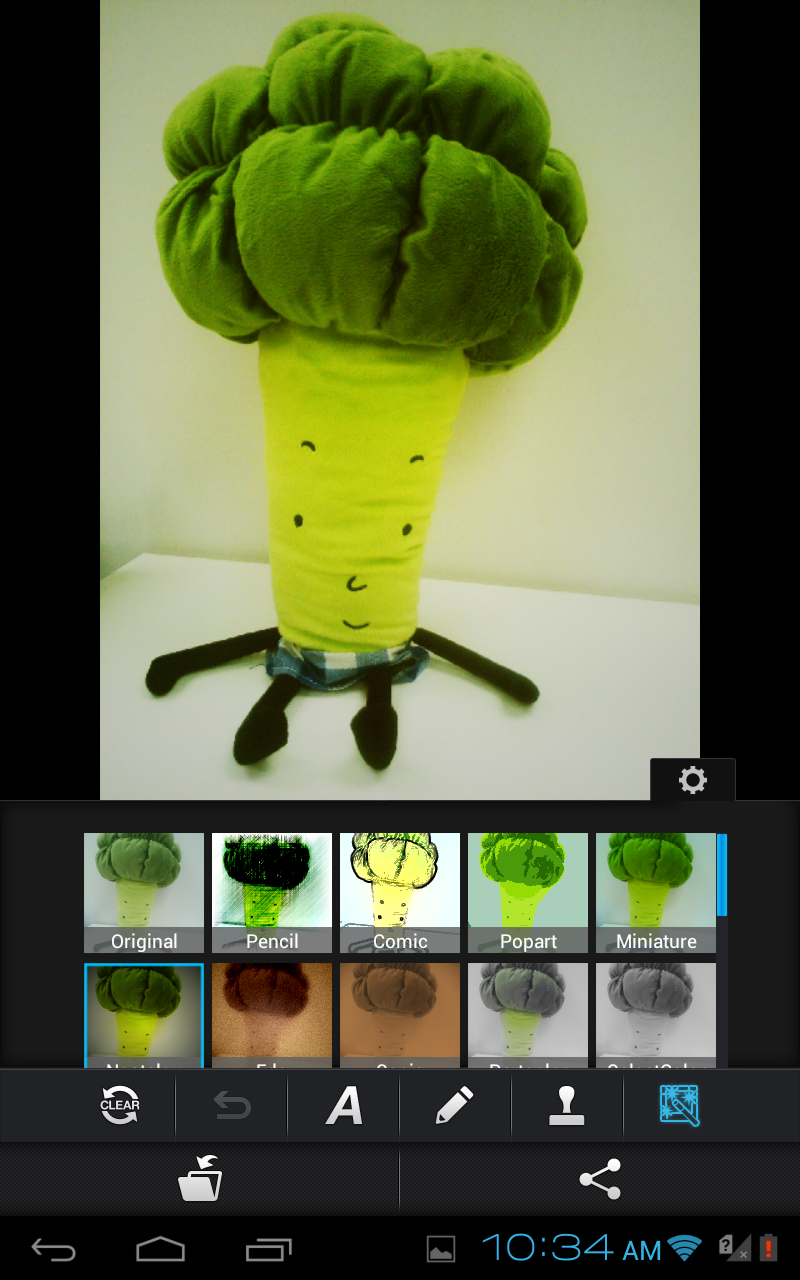Screen dimensions: 800x1280
Task: Open recent apps from navigation bar
Action: [268, 1248]
